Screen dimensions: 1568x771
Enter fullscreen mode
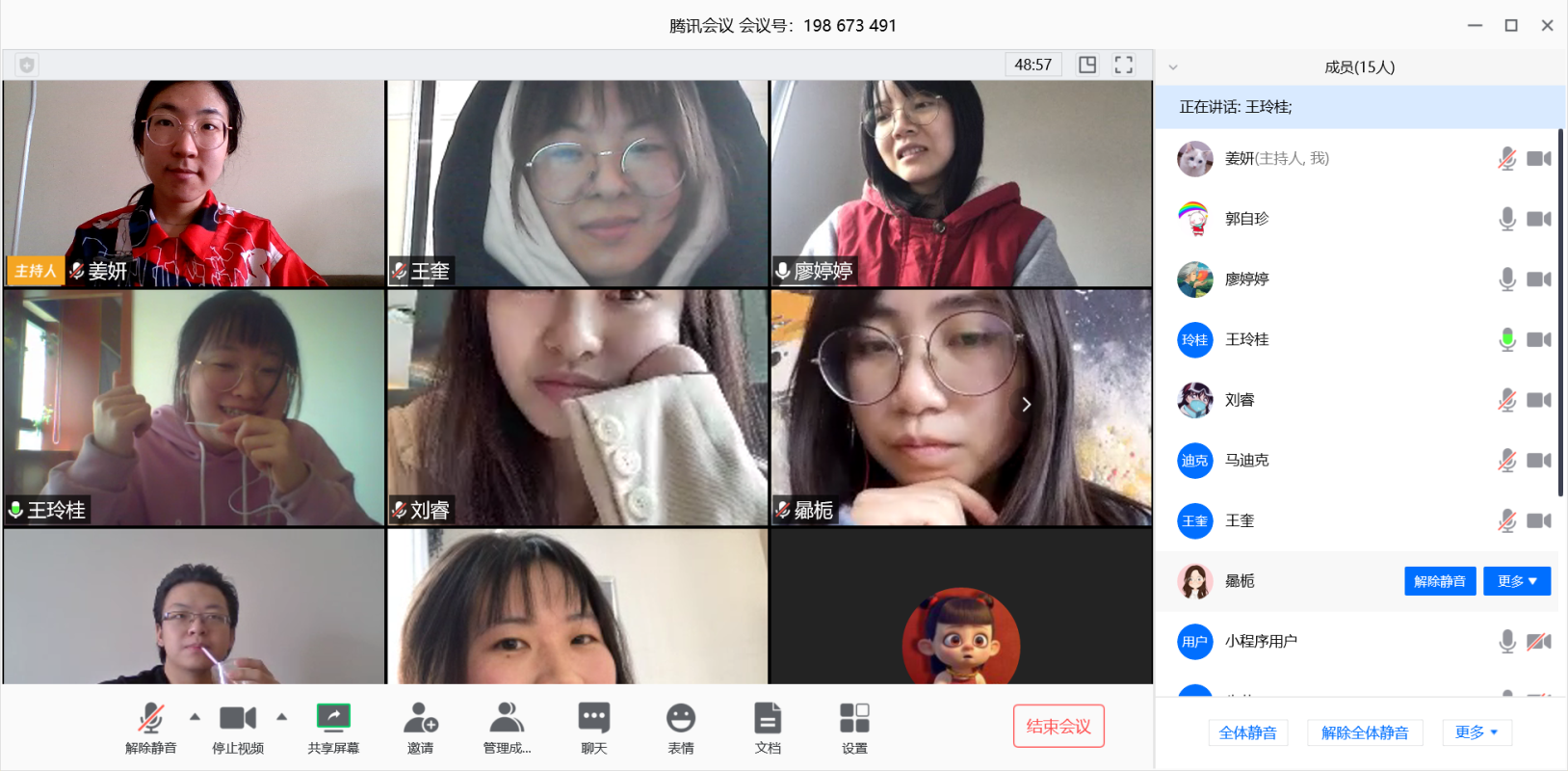1123,65
